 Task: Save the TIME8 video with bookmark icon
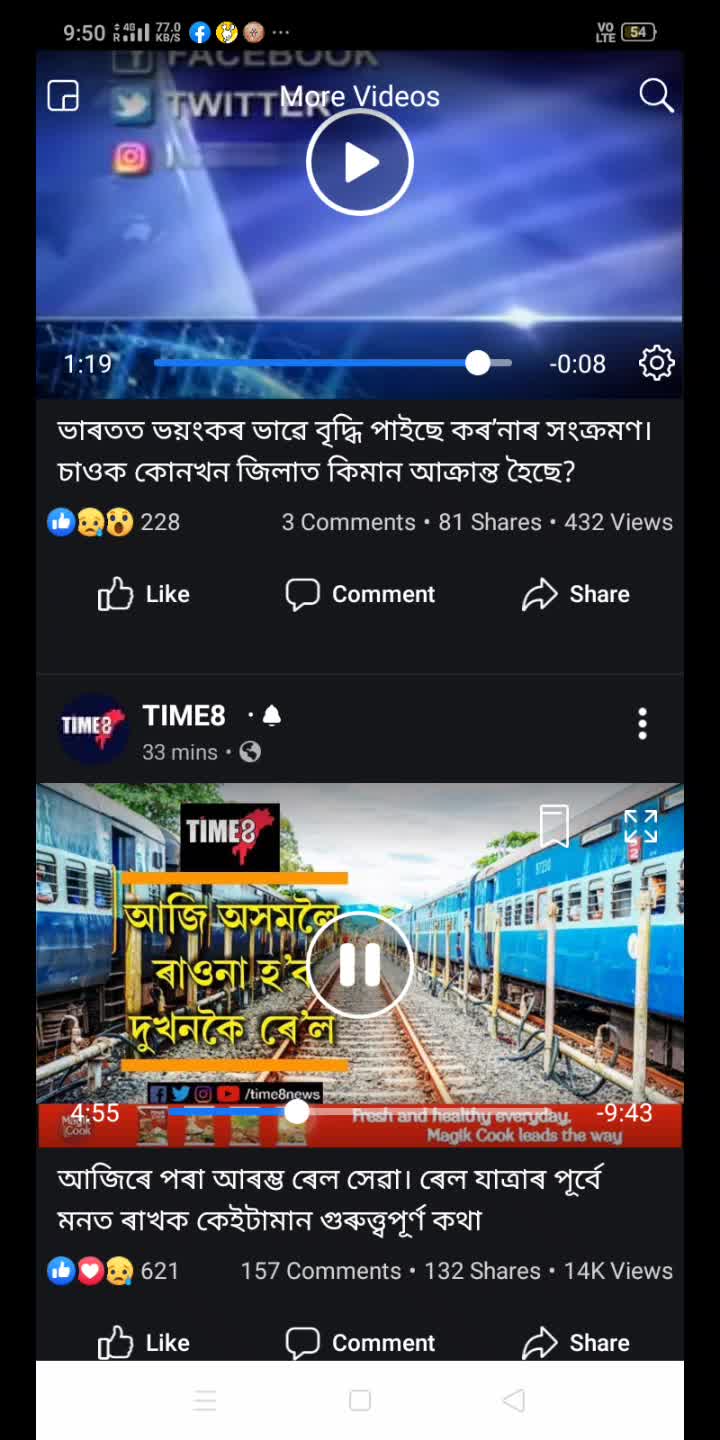(x=554, y=826)
